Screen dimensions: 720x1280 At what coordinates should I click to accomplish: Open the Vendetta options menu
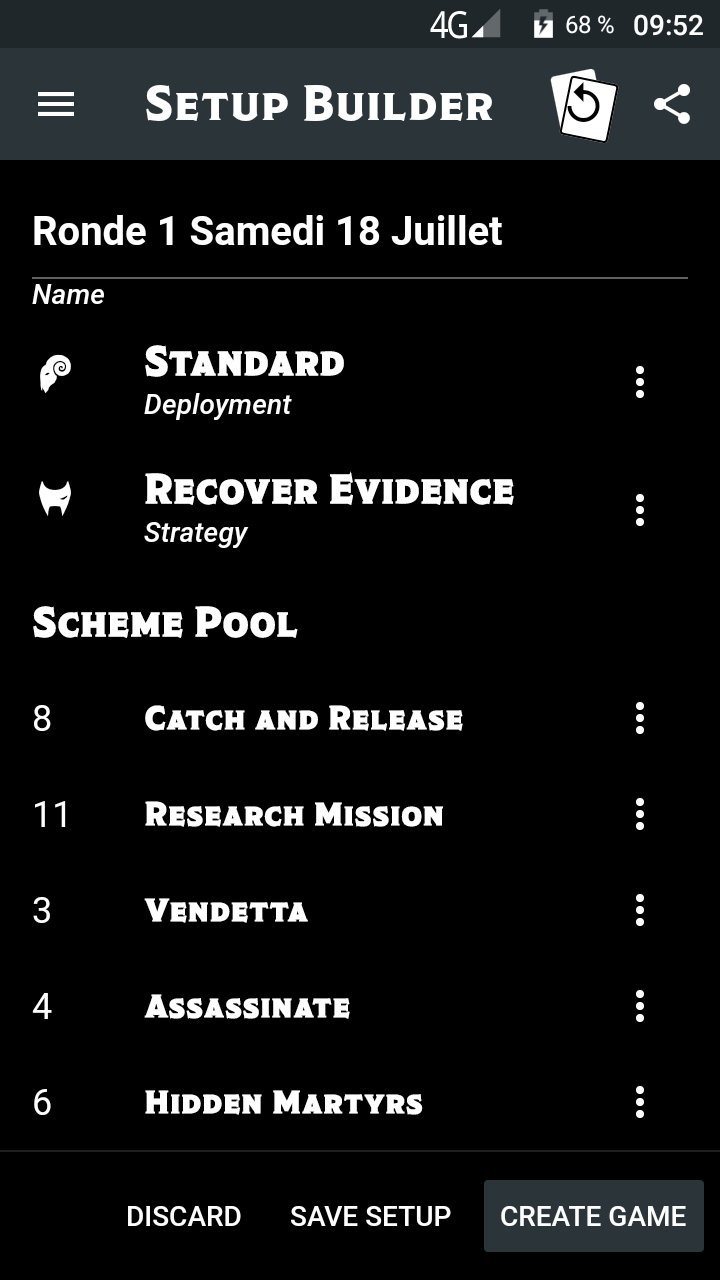tap(639, 911)
